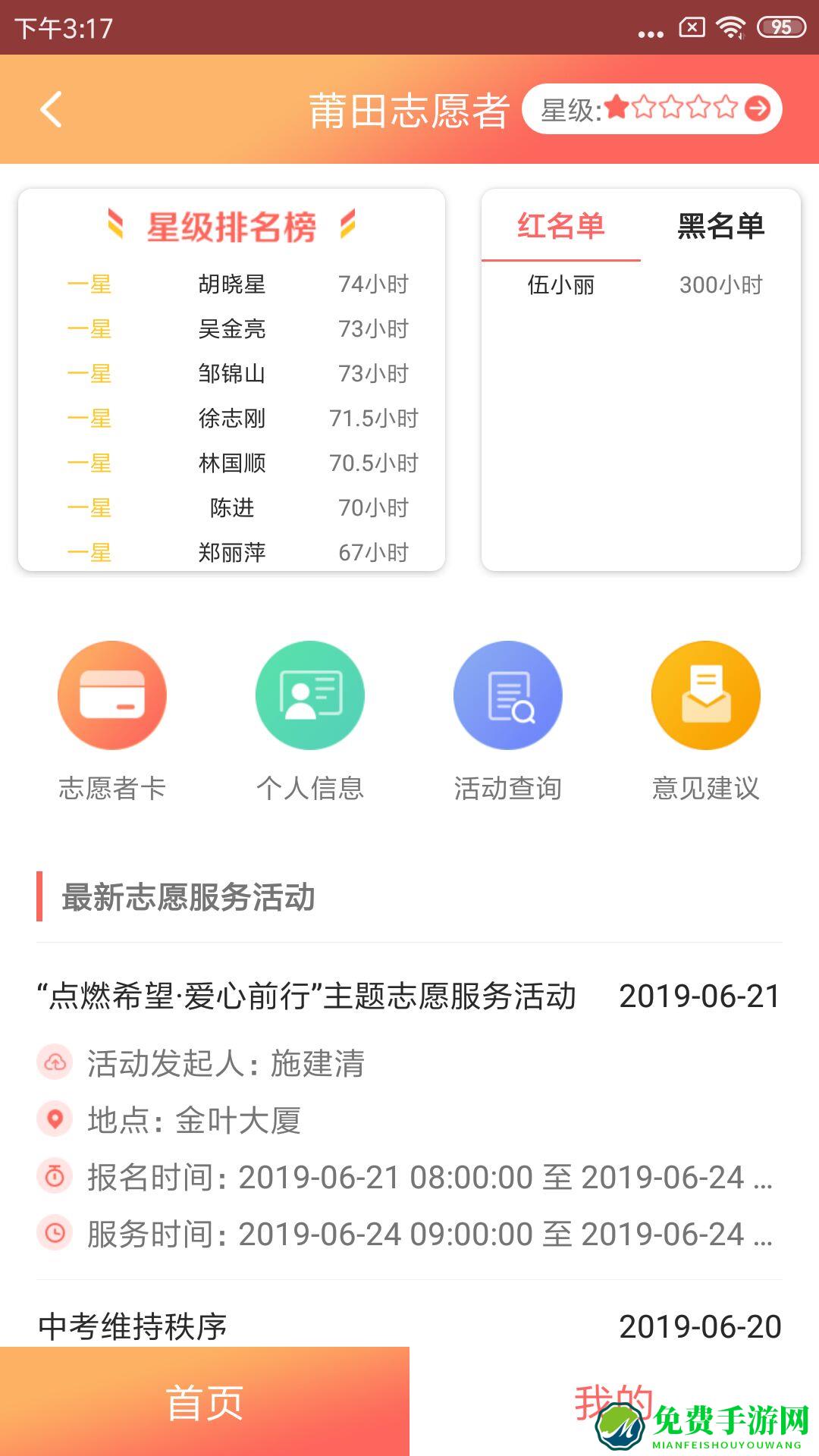Screen dimensions: 819x1456
Task: Open 意见建议 feedback mail icon
Action: [x=706, y=695]
